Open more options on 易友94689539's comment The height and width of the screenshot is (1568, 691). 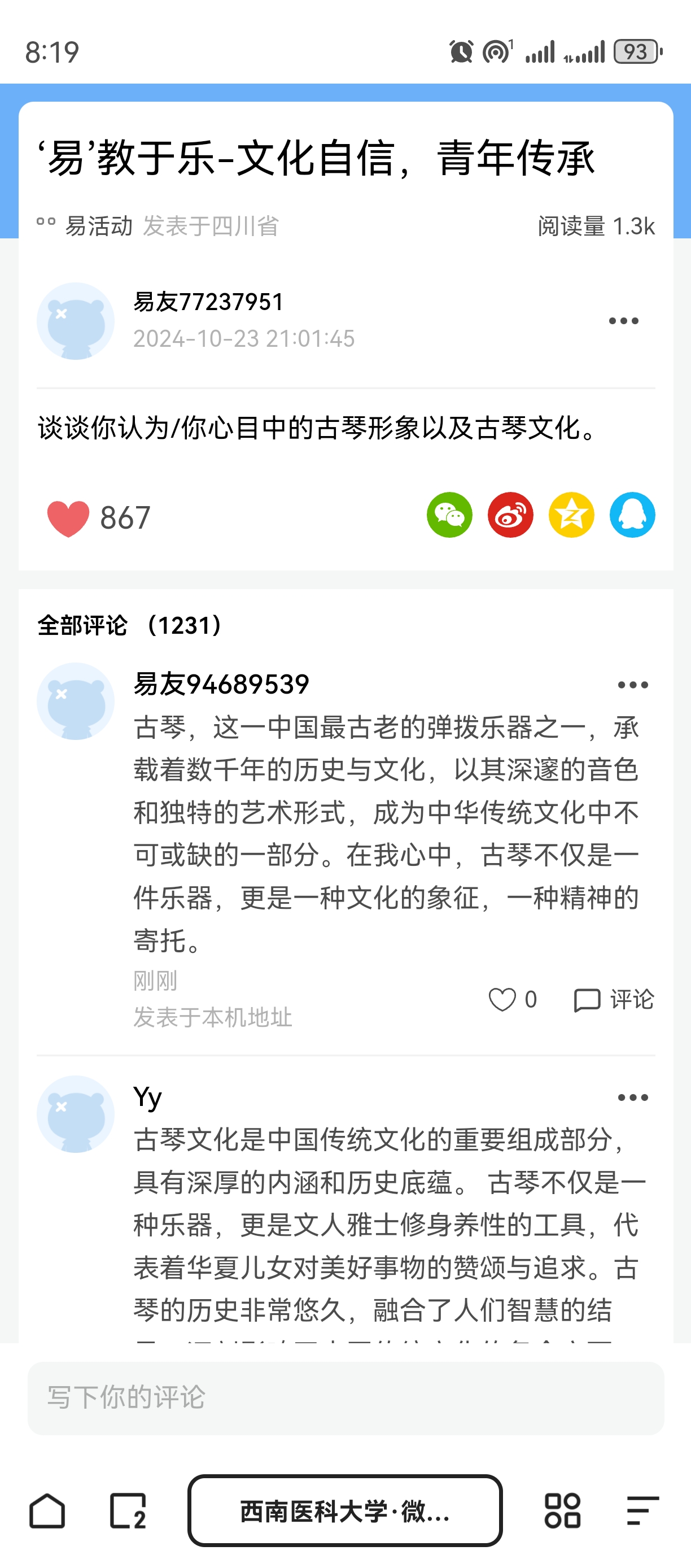tap(633, 685)
